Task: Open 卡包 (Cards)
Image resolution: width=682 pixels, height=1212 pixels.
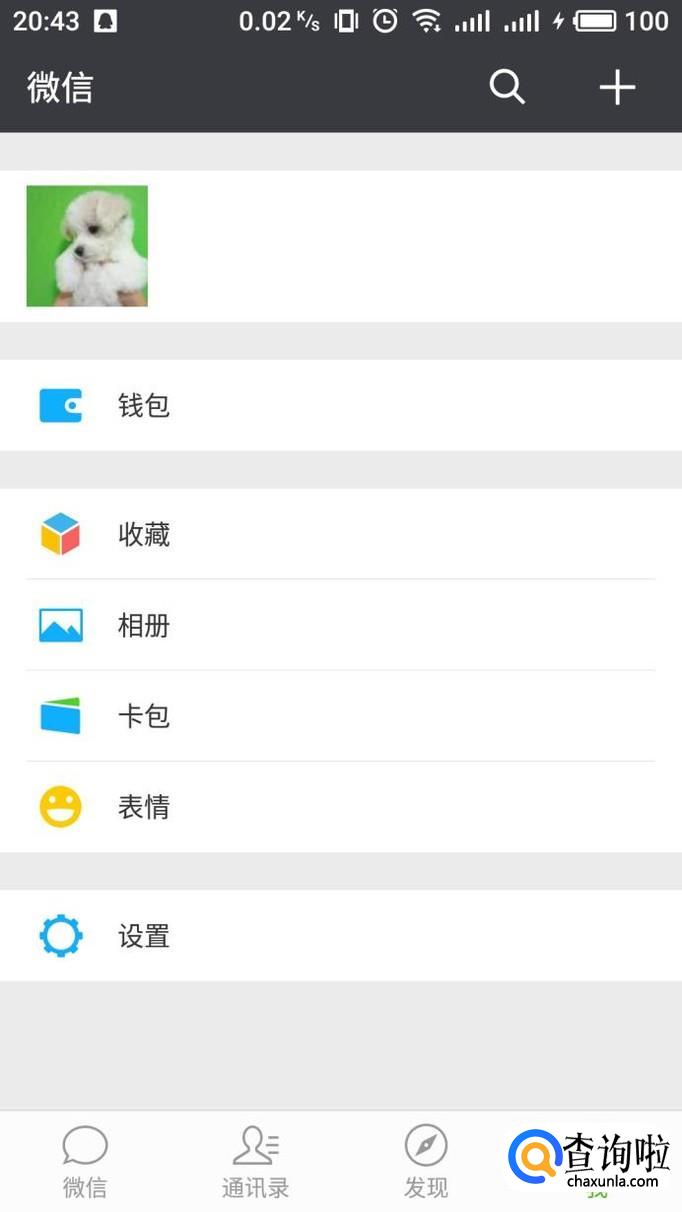Action: click(x=340, y=716)
